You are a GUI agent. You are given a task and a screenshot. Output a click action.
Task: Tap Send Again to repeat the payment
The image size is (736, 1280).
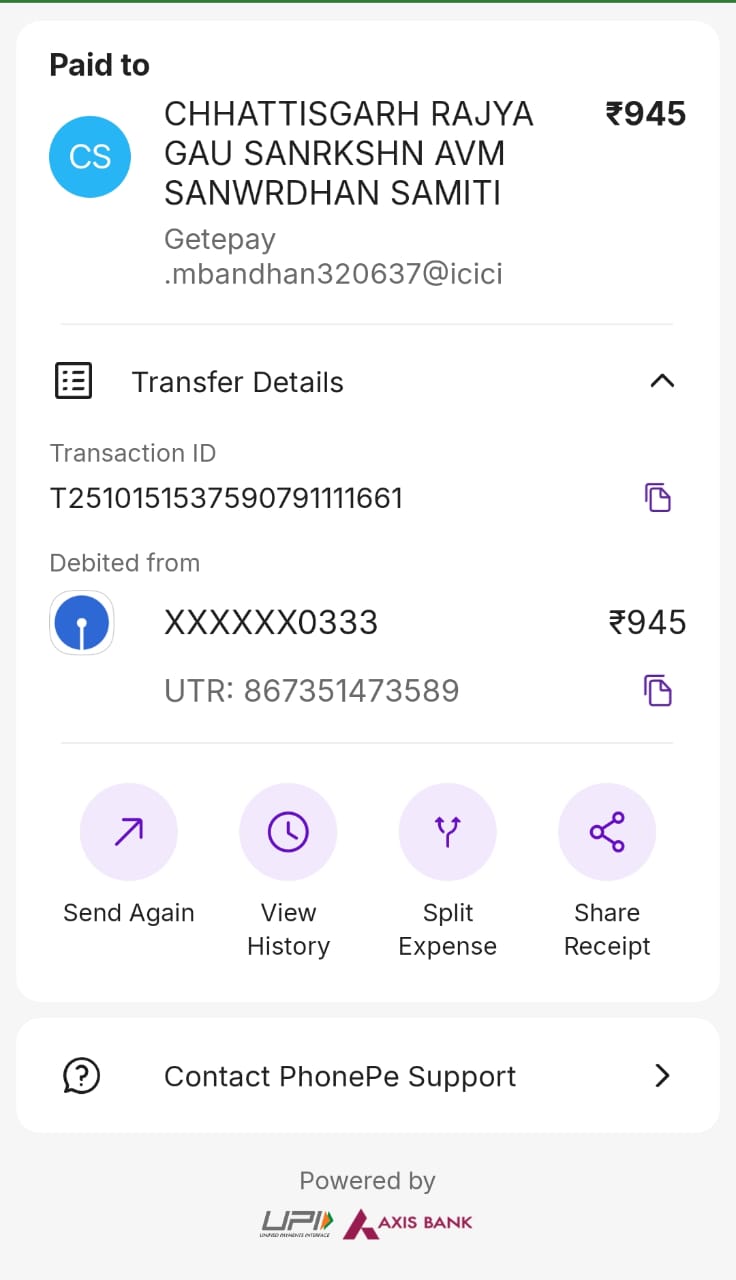tap(128, 832)
